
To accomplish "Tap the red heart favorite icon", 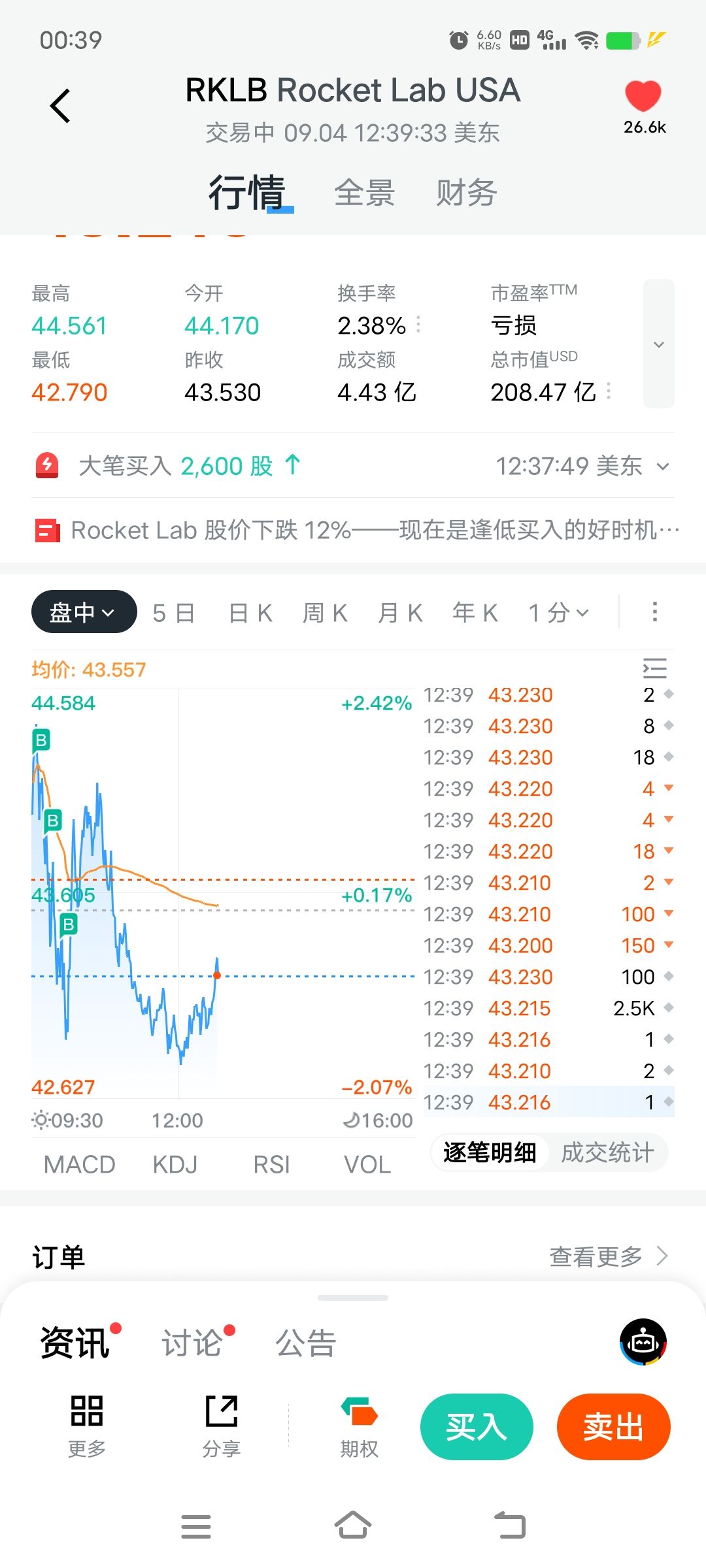I will 643,97.
